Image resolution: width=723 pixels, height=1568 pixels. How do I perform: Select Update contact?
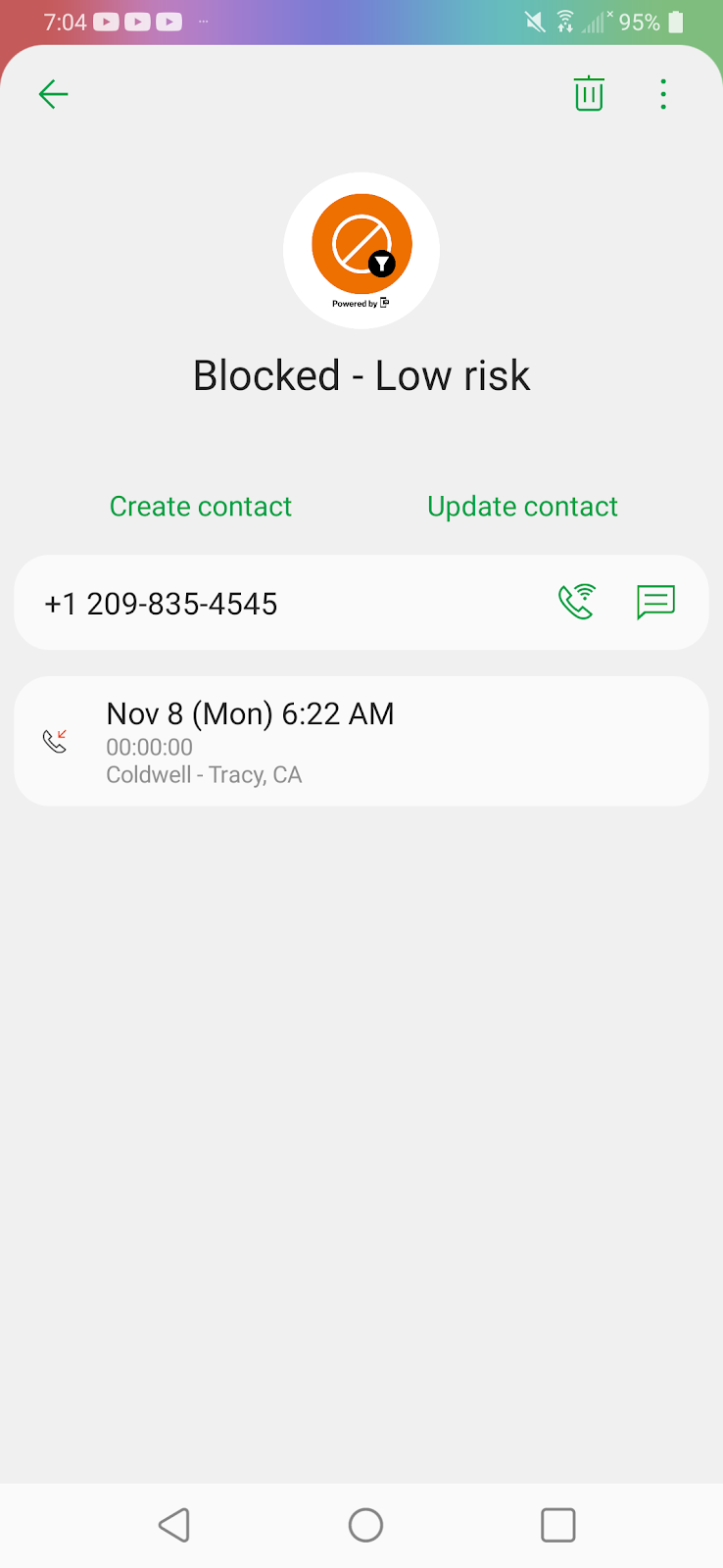[x=522, y=507]
